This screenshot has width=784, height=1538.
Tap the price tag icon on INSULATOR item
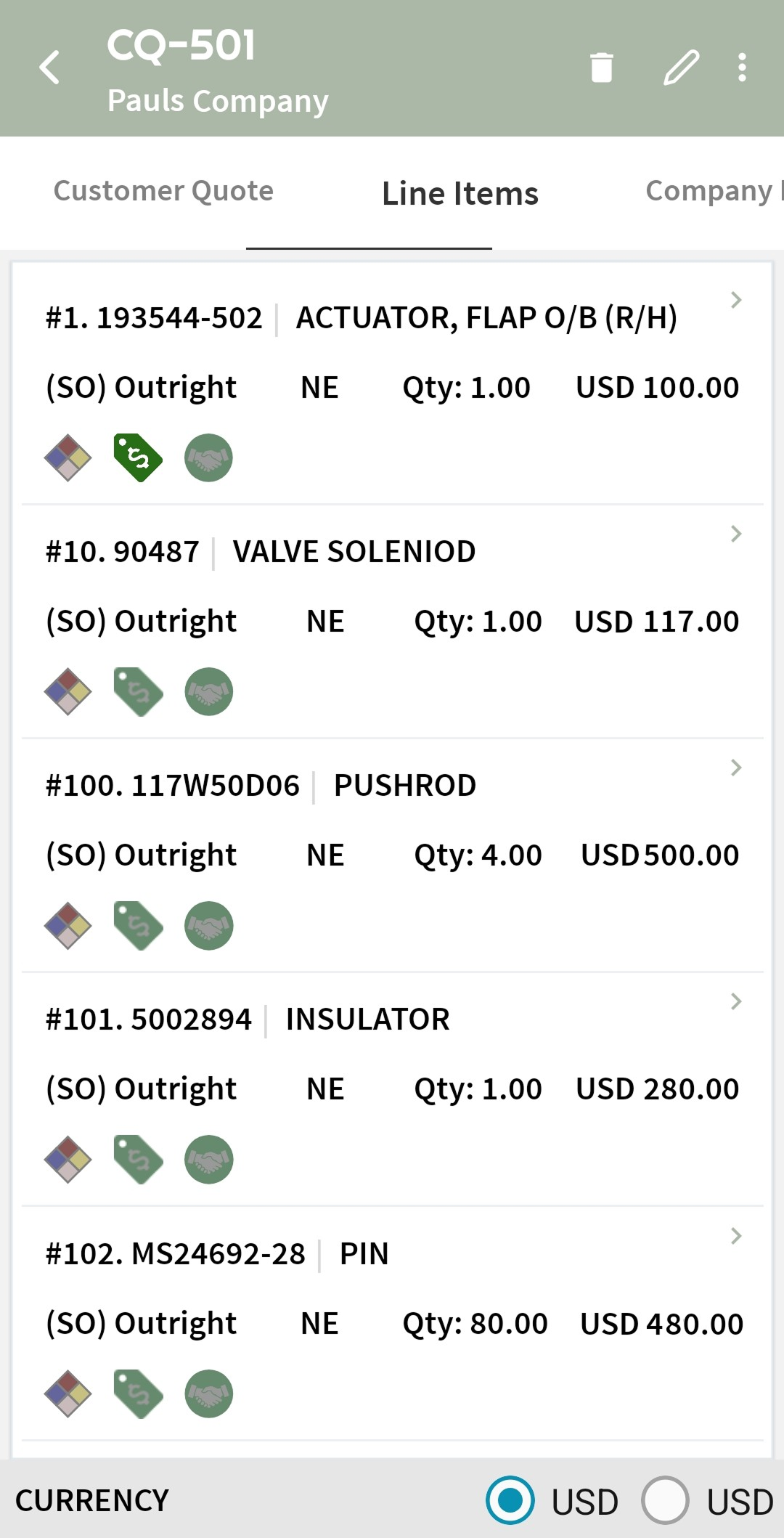click(x=138, y=1160)
